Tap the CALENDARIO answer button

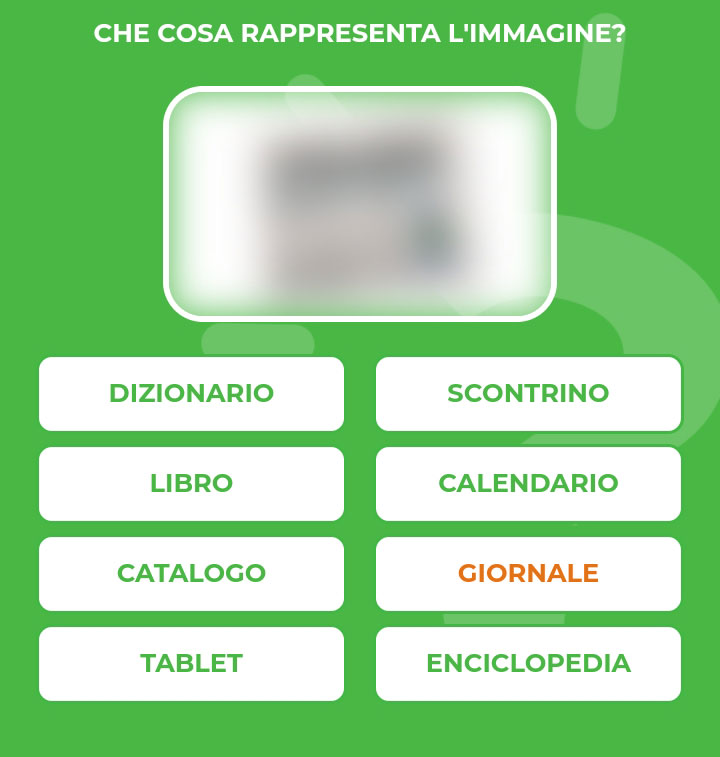tap(528, 484)
